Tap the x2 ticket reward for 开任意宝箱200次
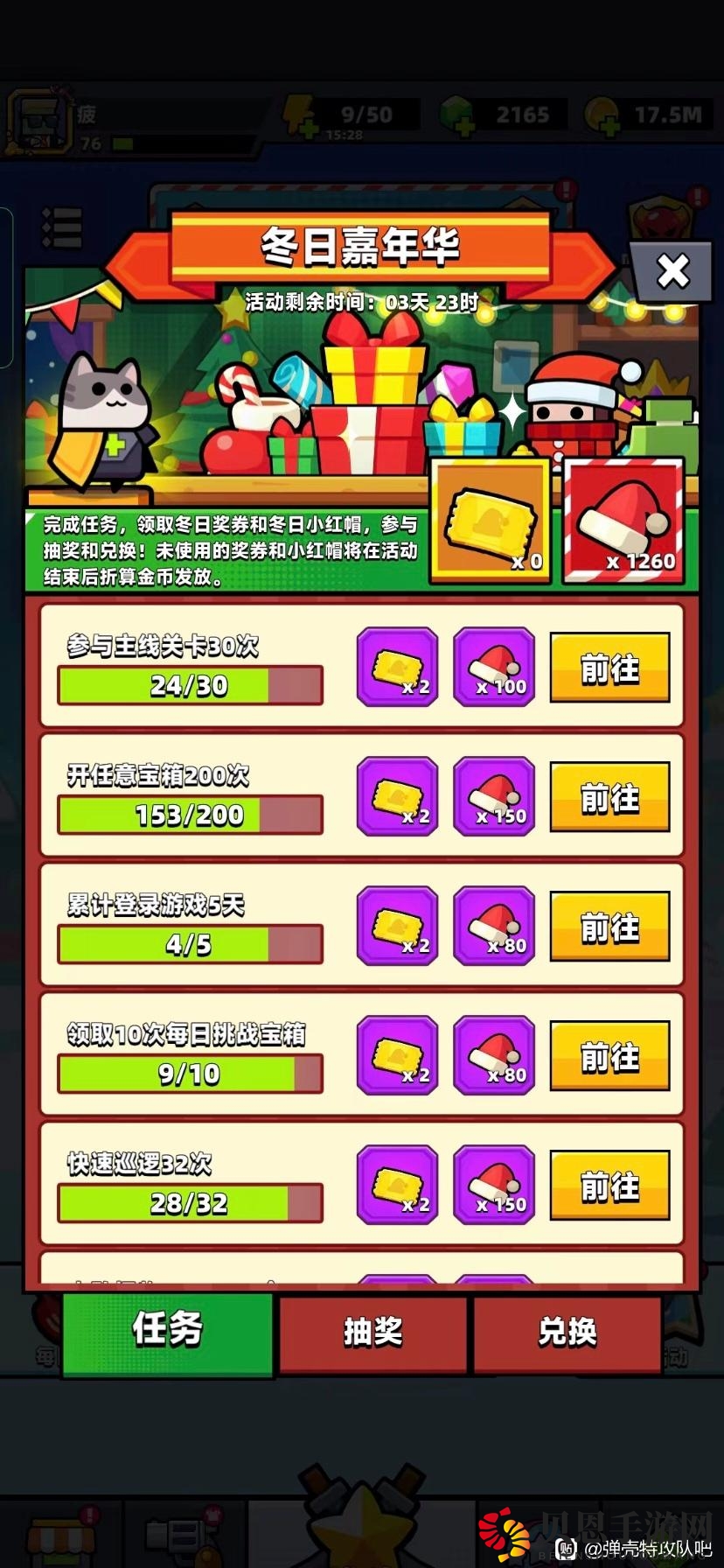Image resolution: width=724 pixels, height=1568 pixels. (397, 797)
